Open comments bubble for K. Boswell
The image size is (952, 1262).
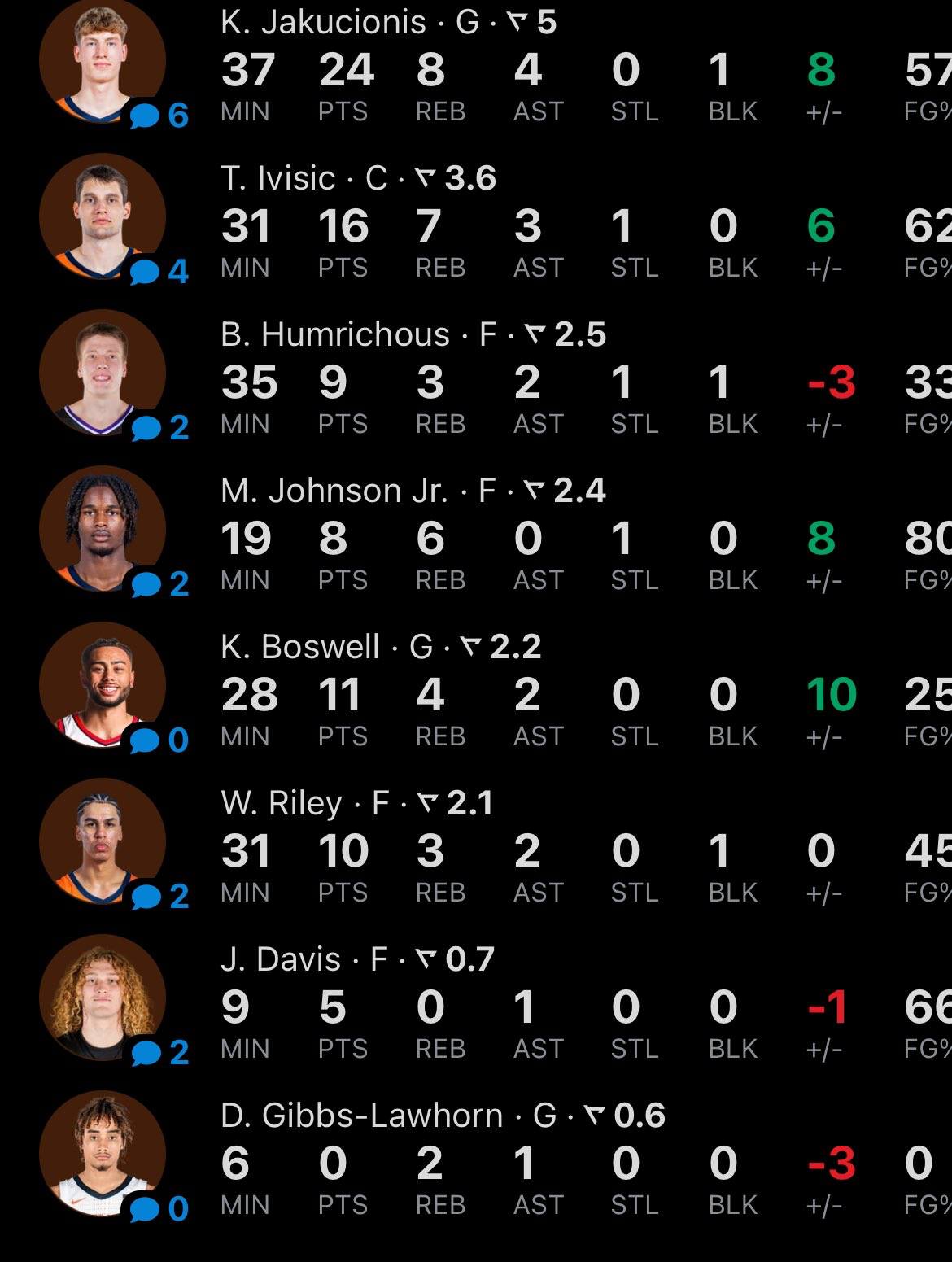click(x=159, y=740)
